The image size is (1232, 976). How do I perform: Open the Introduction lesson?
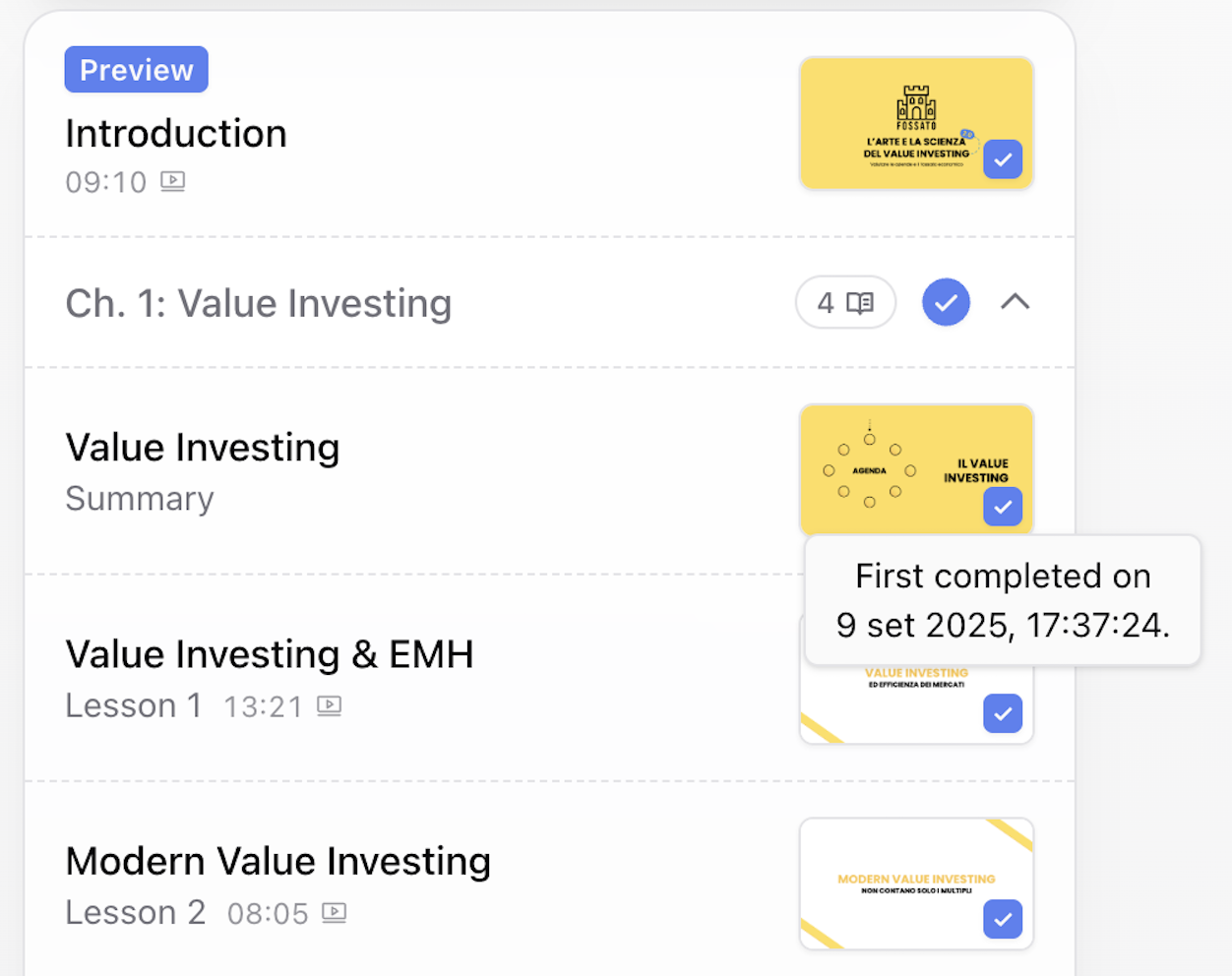(x=177, y=135)
